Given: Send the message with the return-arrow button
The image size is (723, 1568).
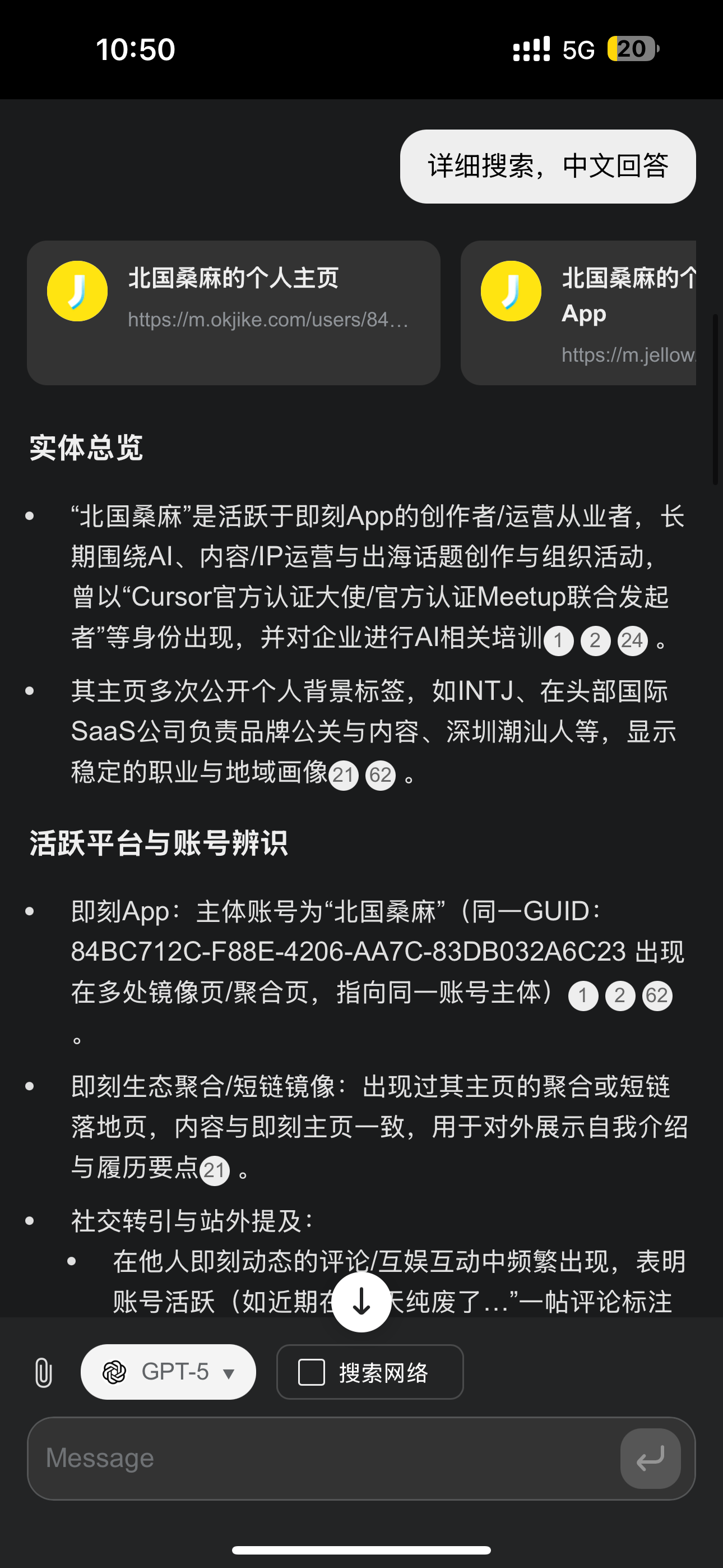Looking at the screenshot, I should click(651, 1459).
